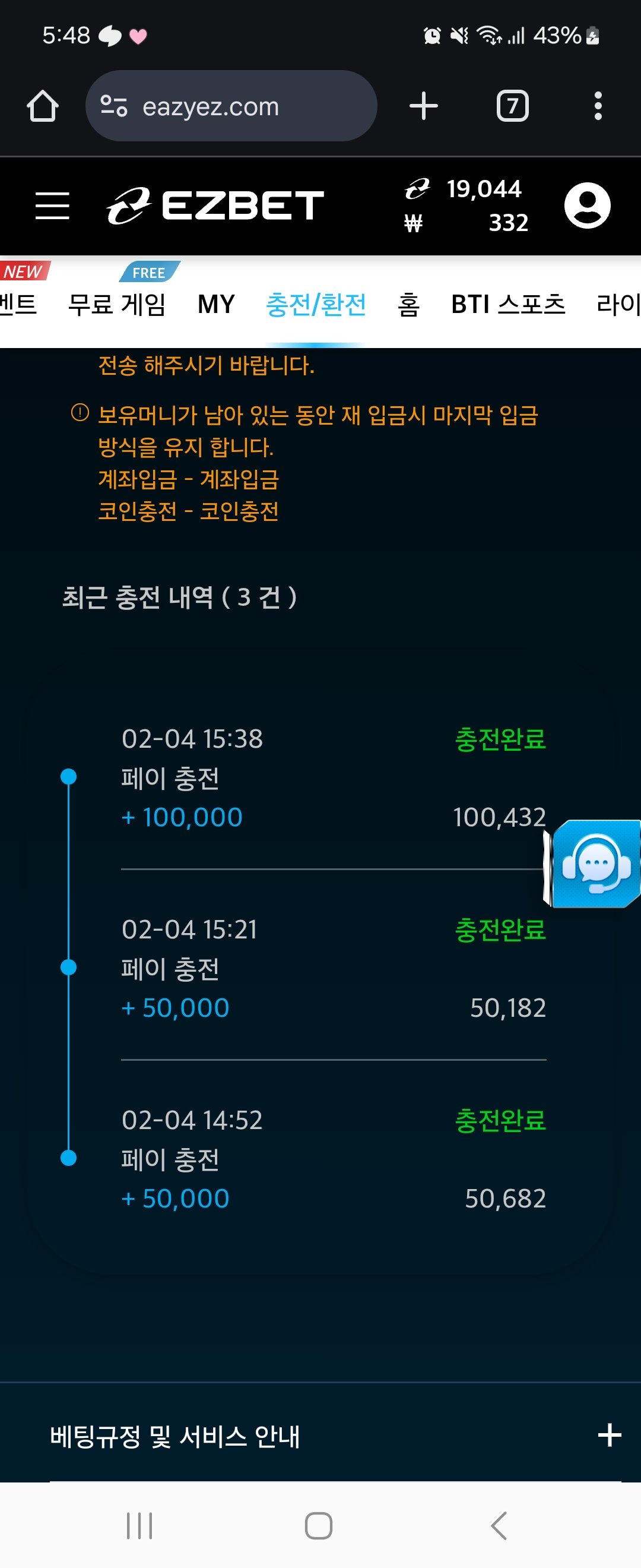Select the 충전/환전 tab
641x1568 pixels.
[316, 304]
